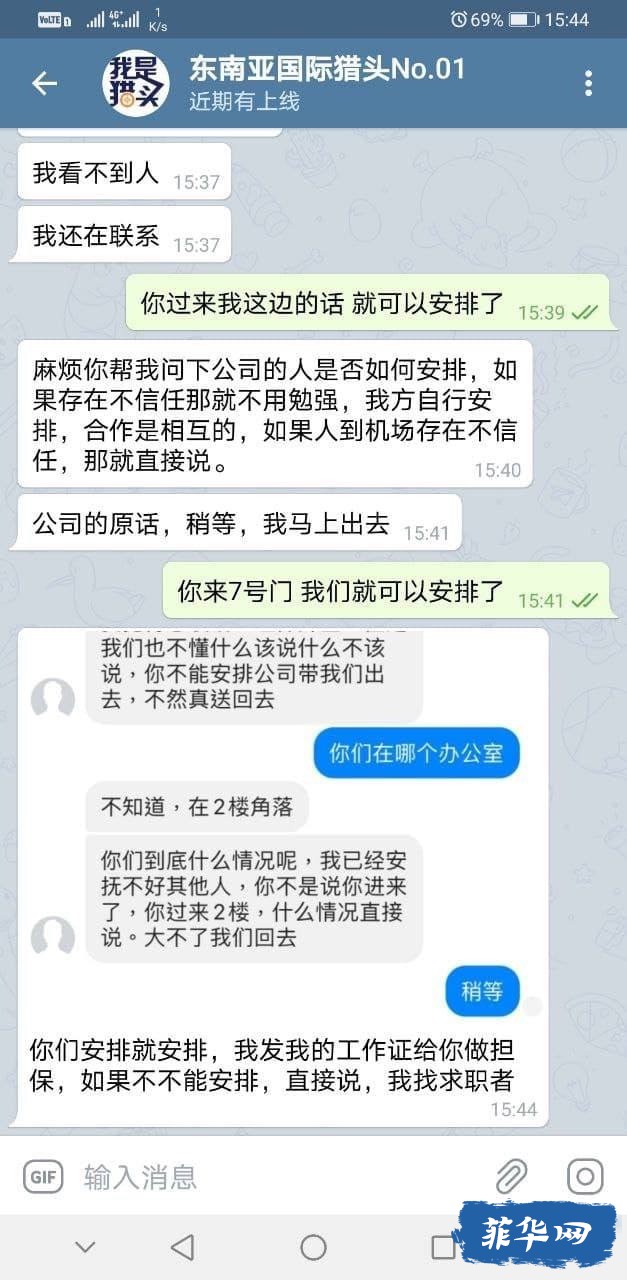Image resolution: width=627 pixels, height=1280 pixels.
Task: Tap the system back triangle button
Action: point(182,1247)
